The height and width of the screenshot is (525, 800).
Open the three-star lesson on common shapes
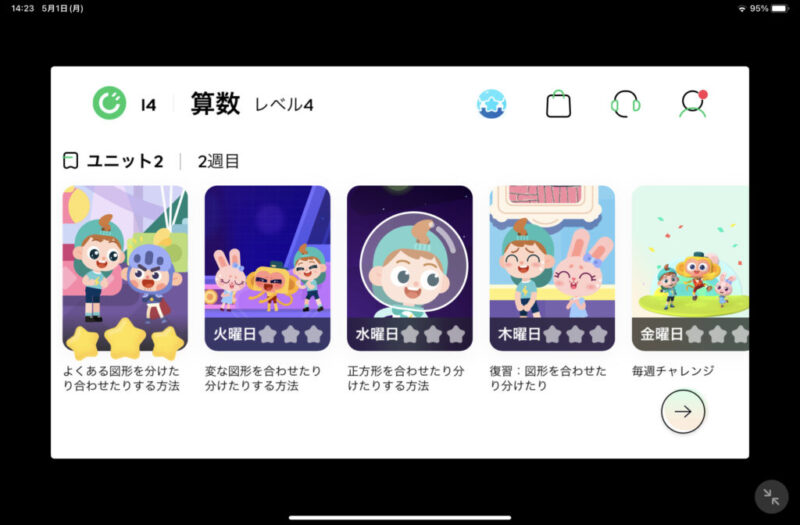coord(125,268)
